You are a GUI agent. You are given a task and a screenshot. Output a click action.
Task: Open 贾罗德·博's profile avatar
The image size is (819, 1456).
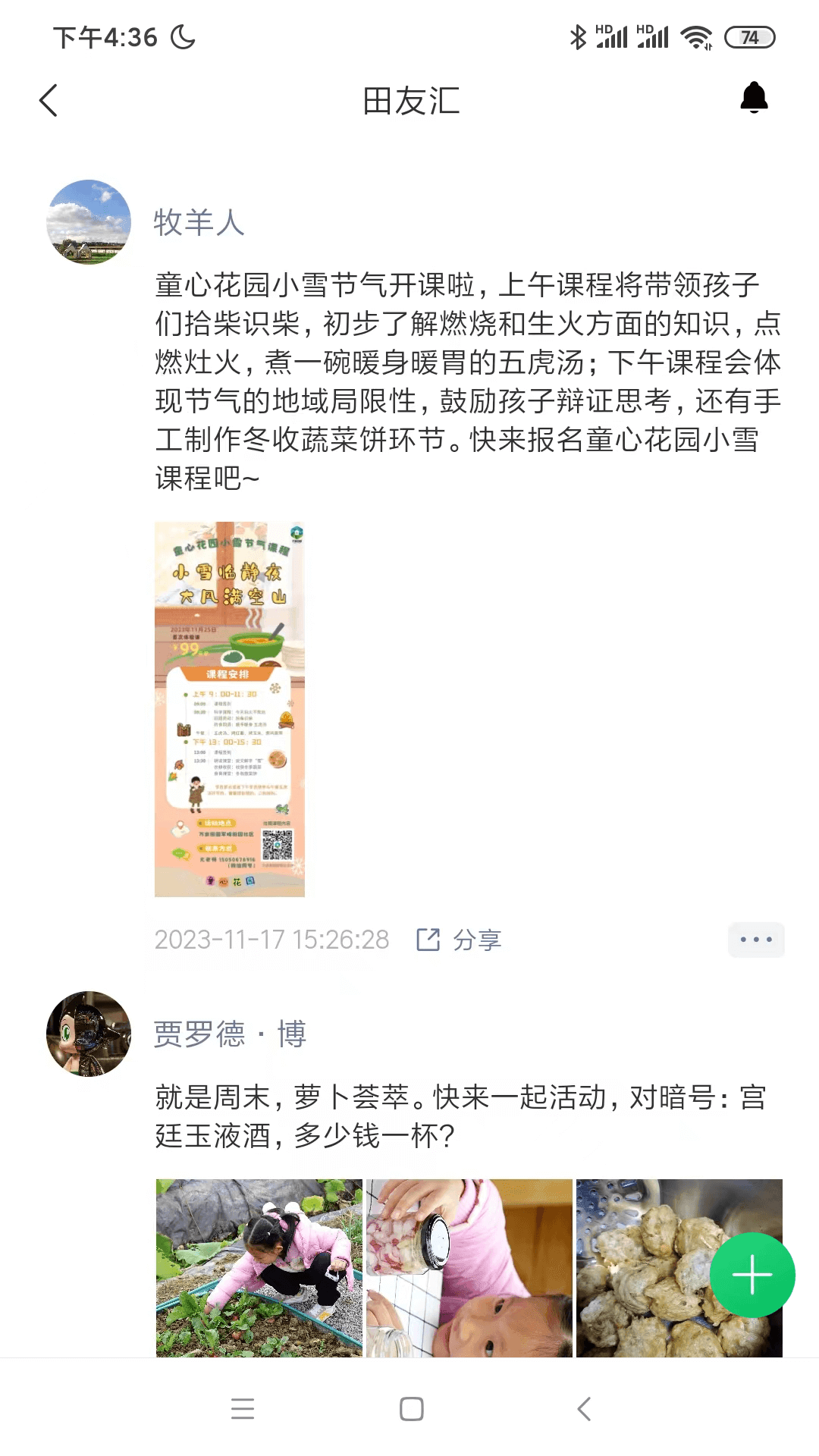pos(89,1034)
